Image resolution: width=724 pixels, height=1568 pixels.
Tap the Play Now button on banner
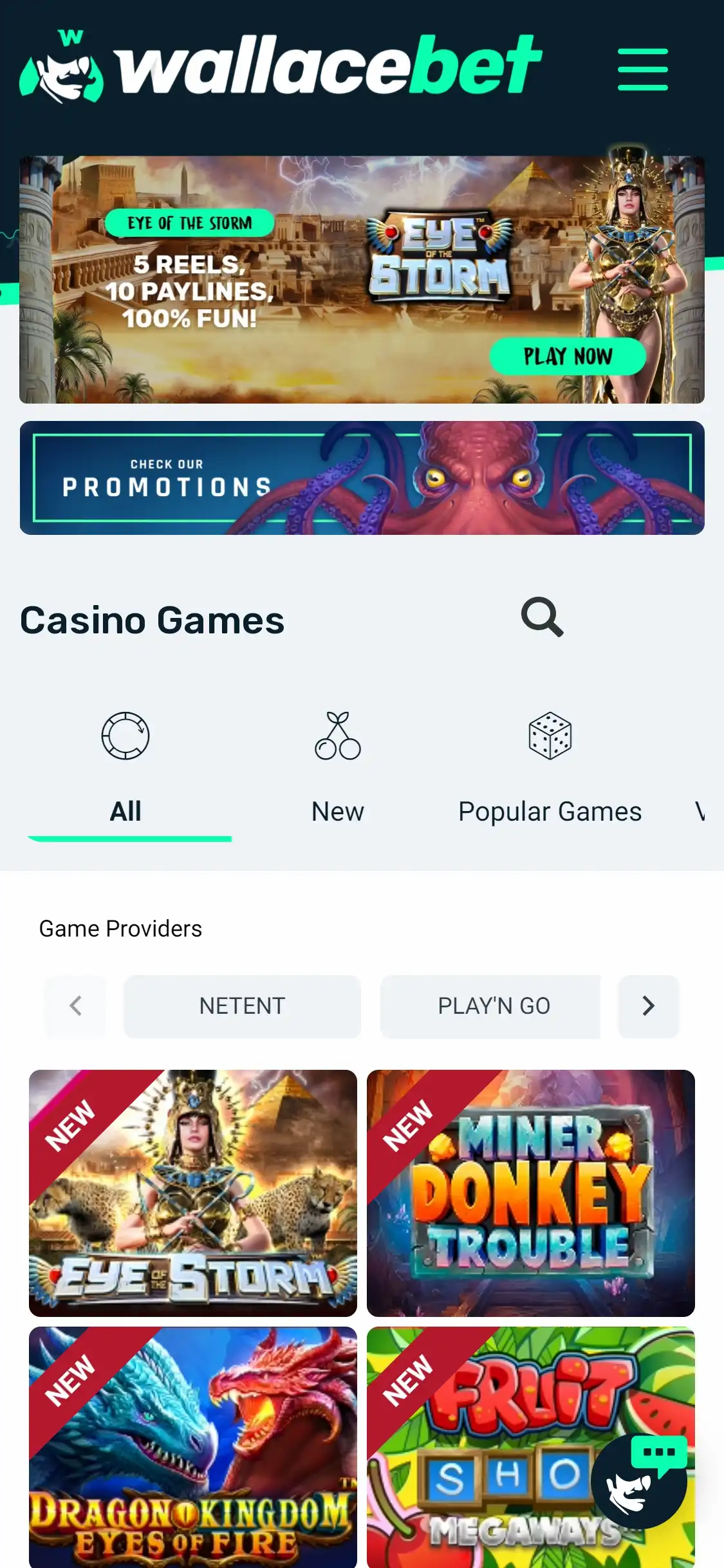tap(567, 356)
